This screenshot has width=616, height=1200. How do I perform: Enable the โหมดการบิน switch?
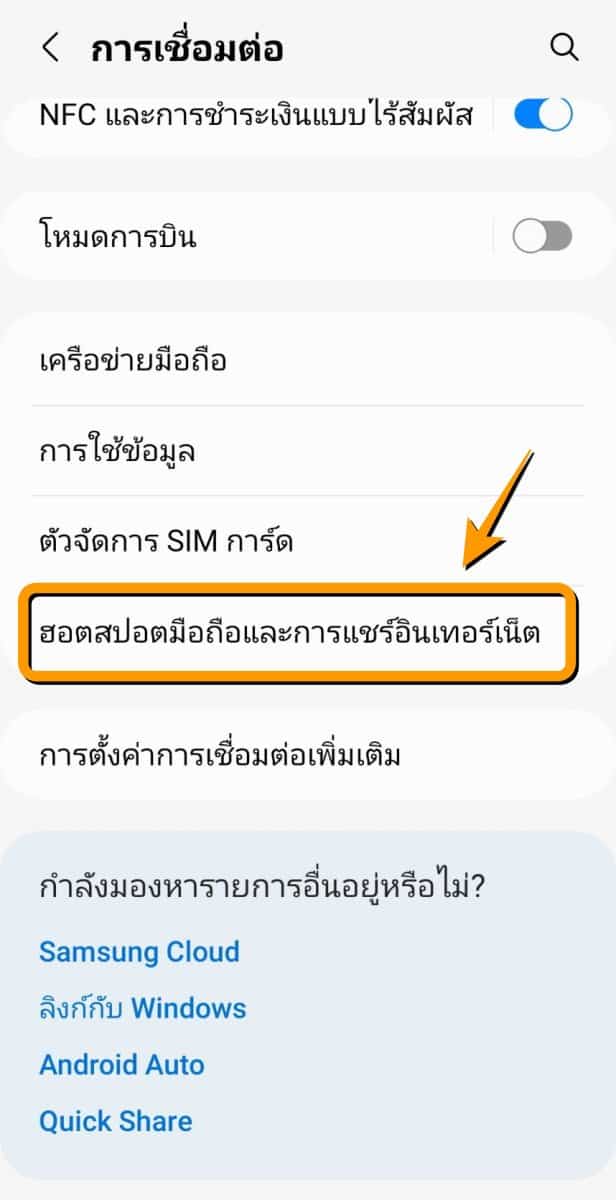(x=542, y=237)
